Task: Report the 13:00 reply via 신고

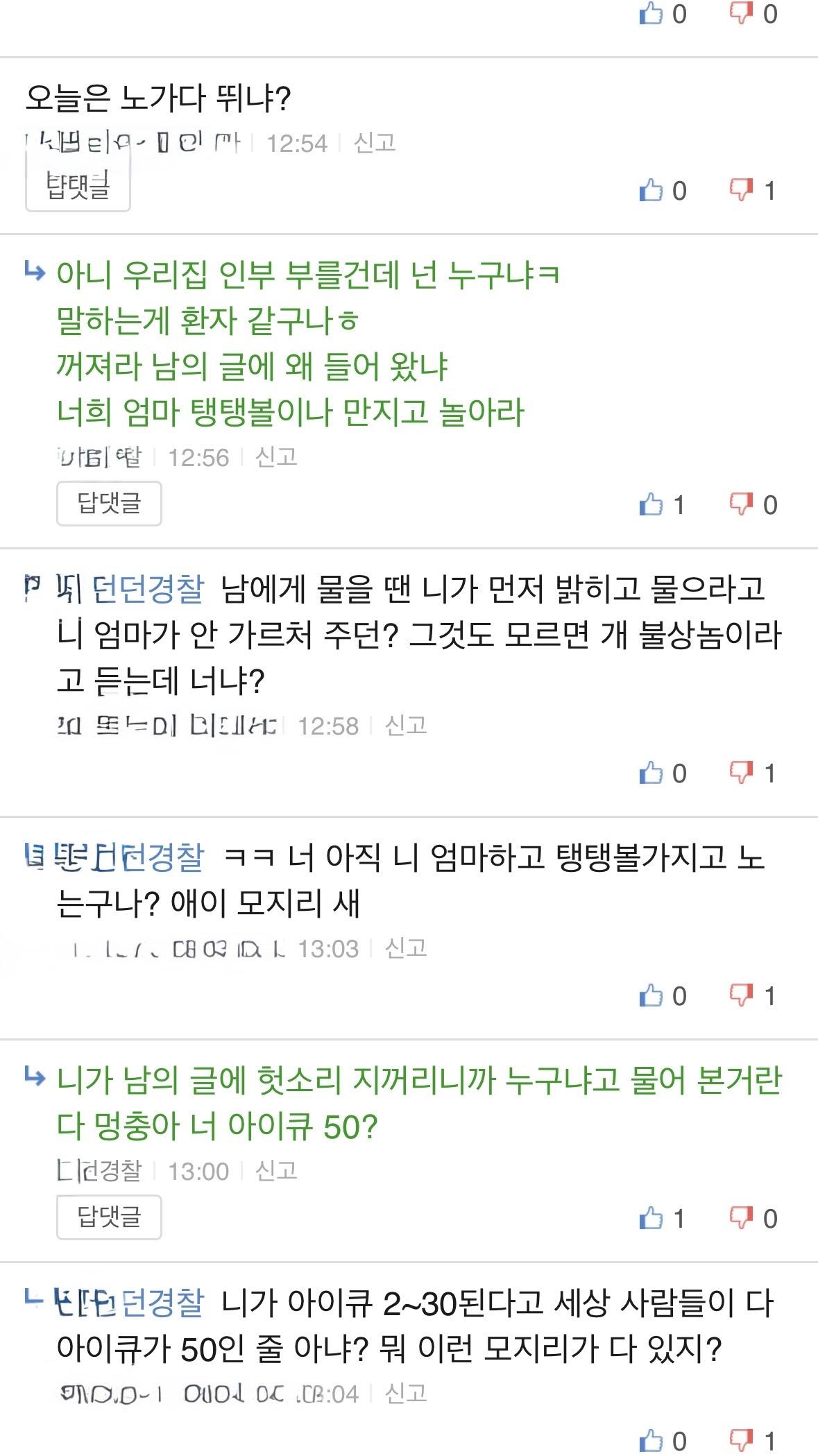Action: [x=276, y=1171]
